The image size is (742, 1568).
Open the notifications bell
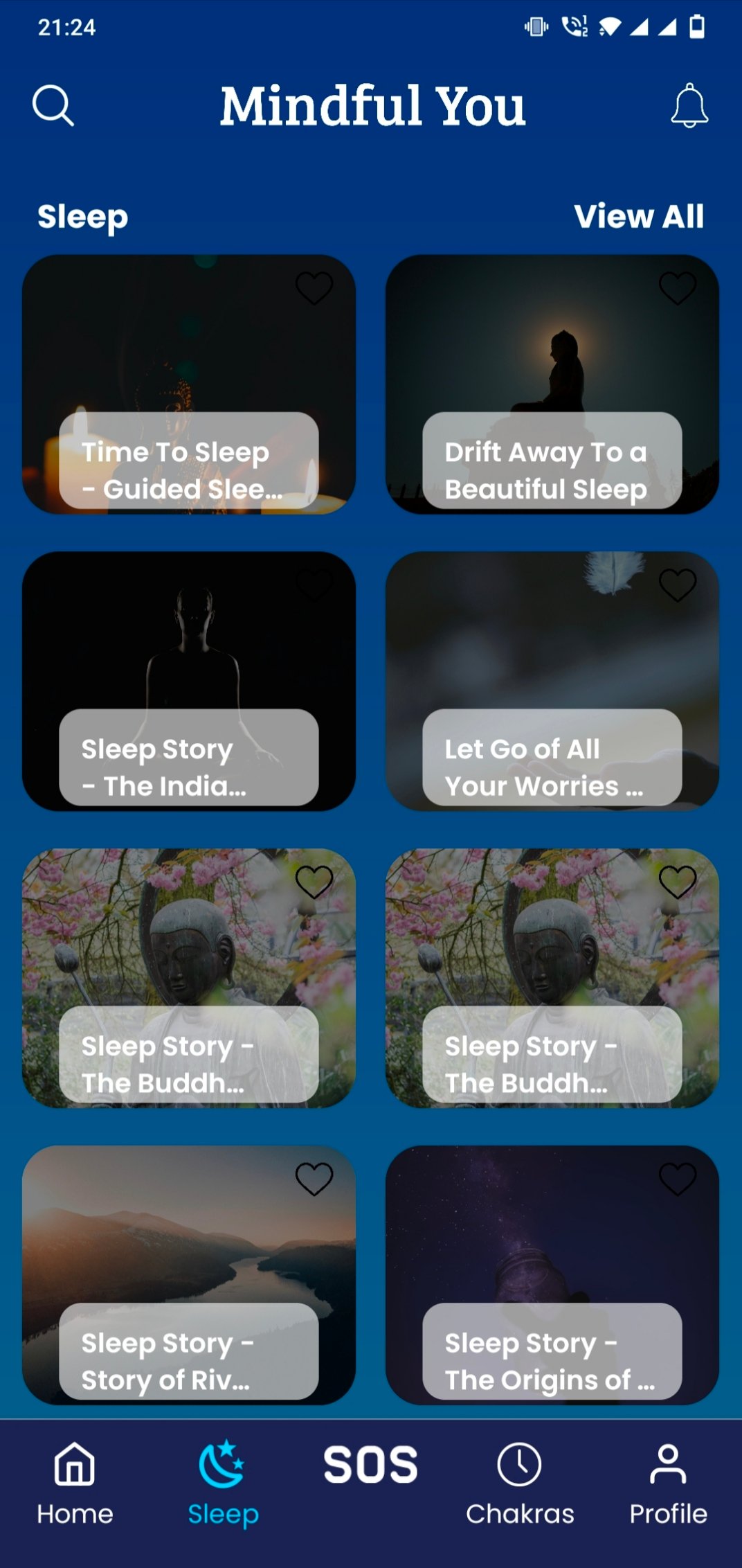689,105
